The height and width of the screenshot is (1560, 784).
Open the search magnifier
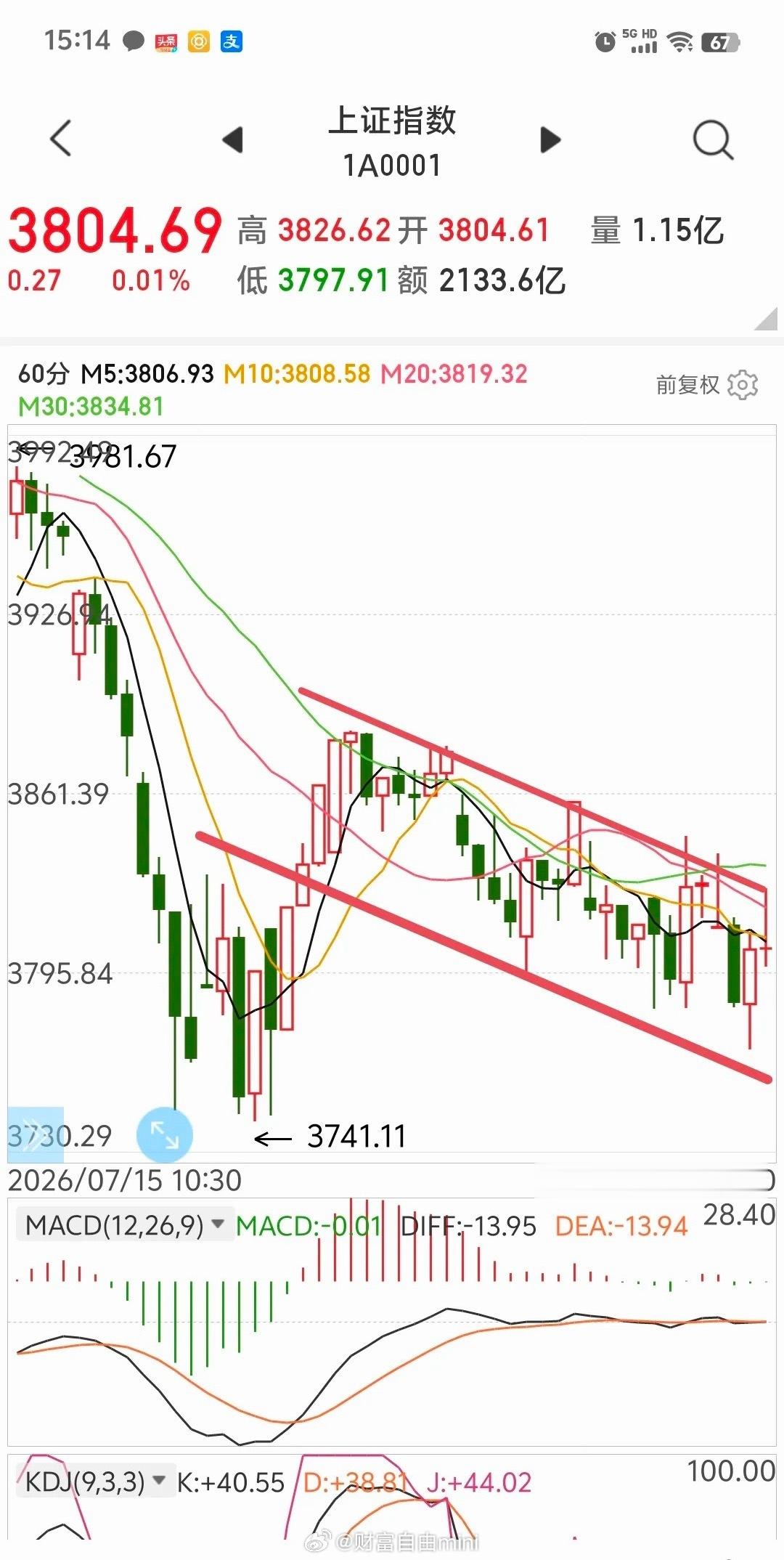pos(714,139)
